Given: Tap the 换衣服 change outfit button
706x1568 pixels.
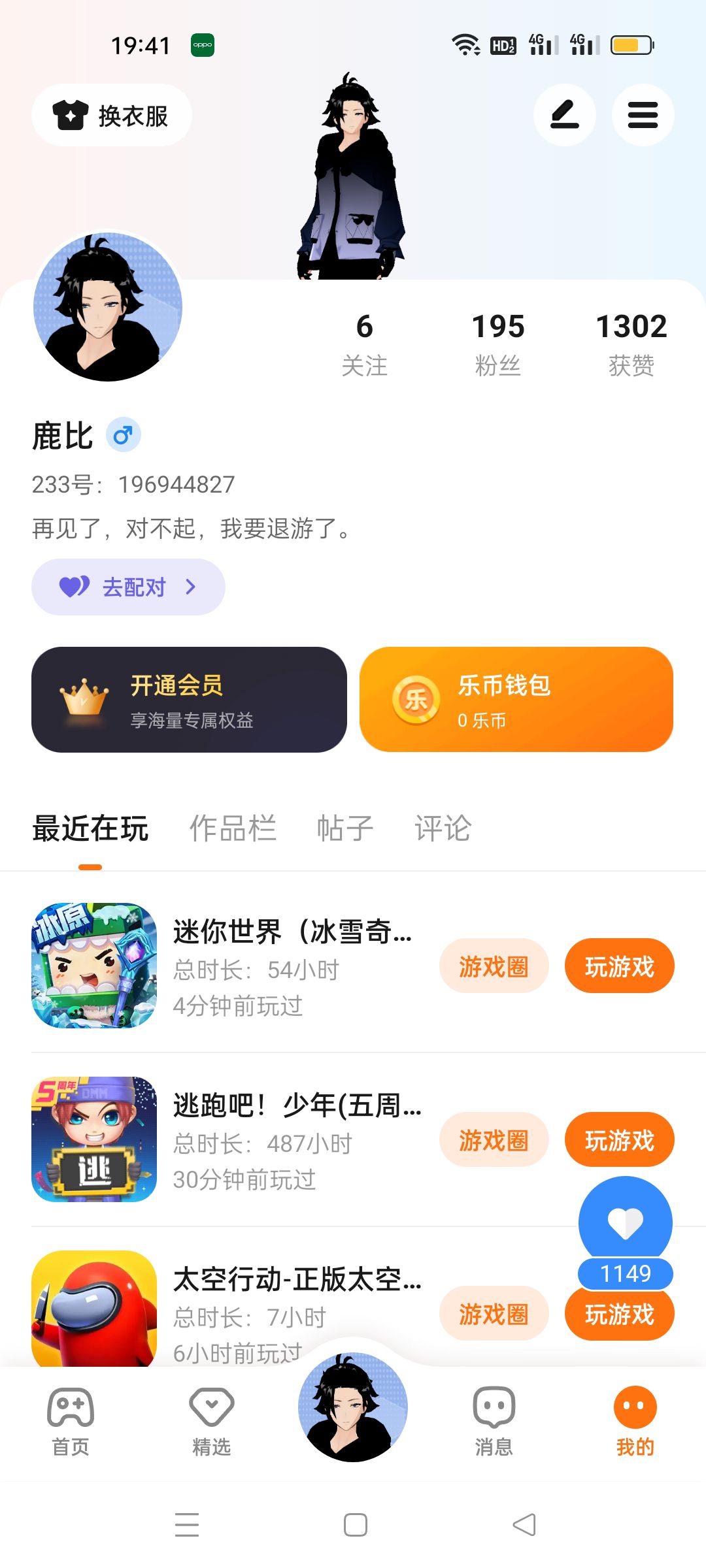Looking at the screenshot, I should [111, 116].
